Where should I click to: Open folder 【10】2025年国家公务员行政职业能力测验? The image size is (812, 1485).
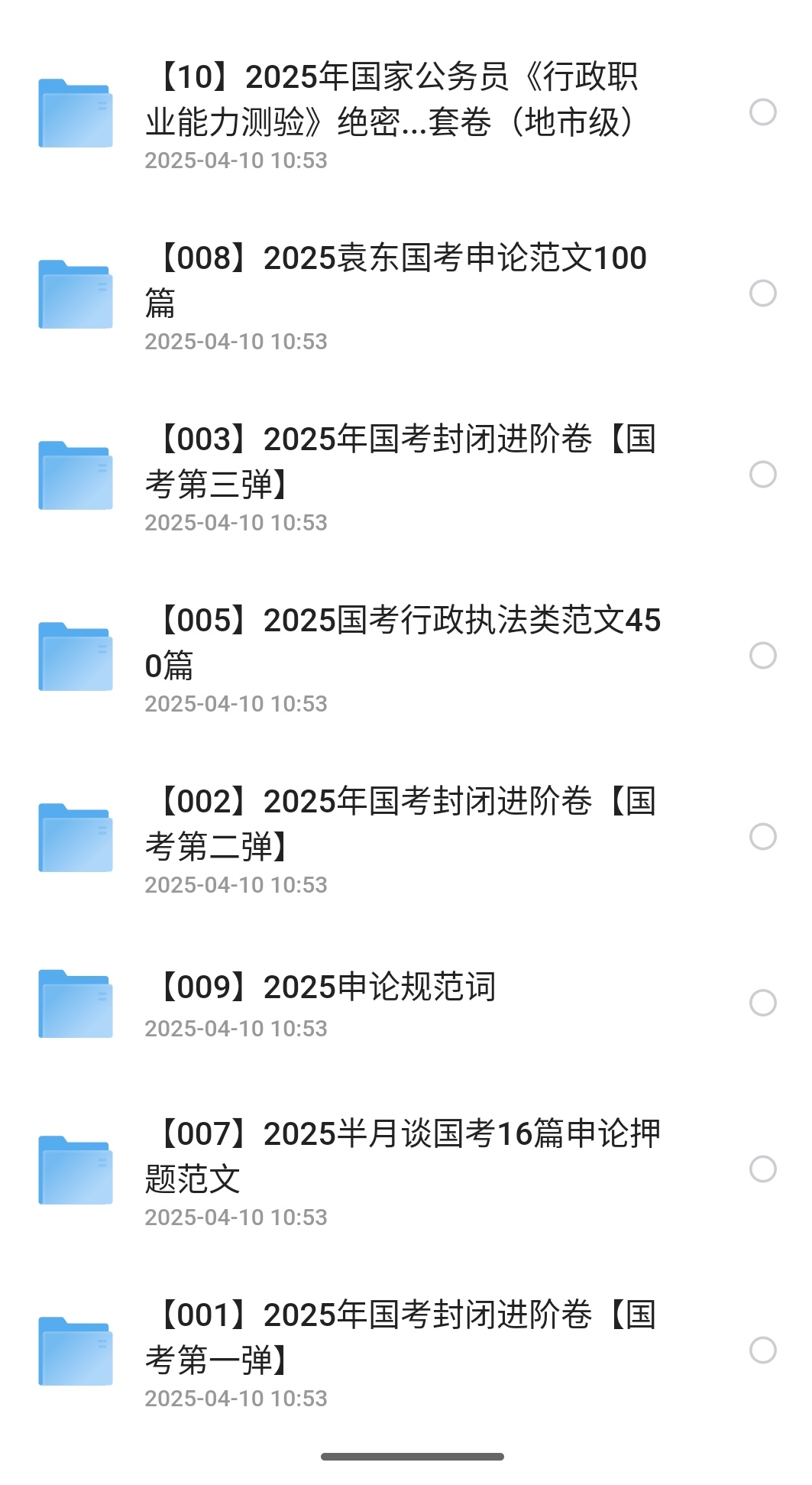click(x=390, y=100)
